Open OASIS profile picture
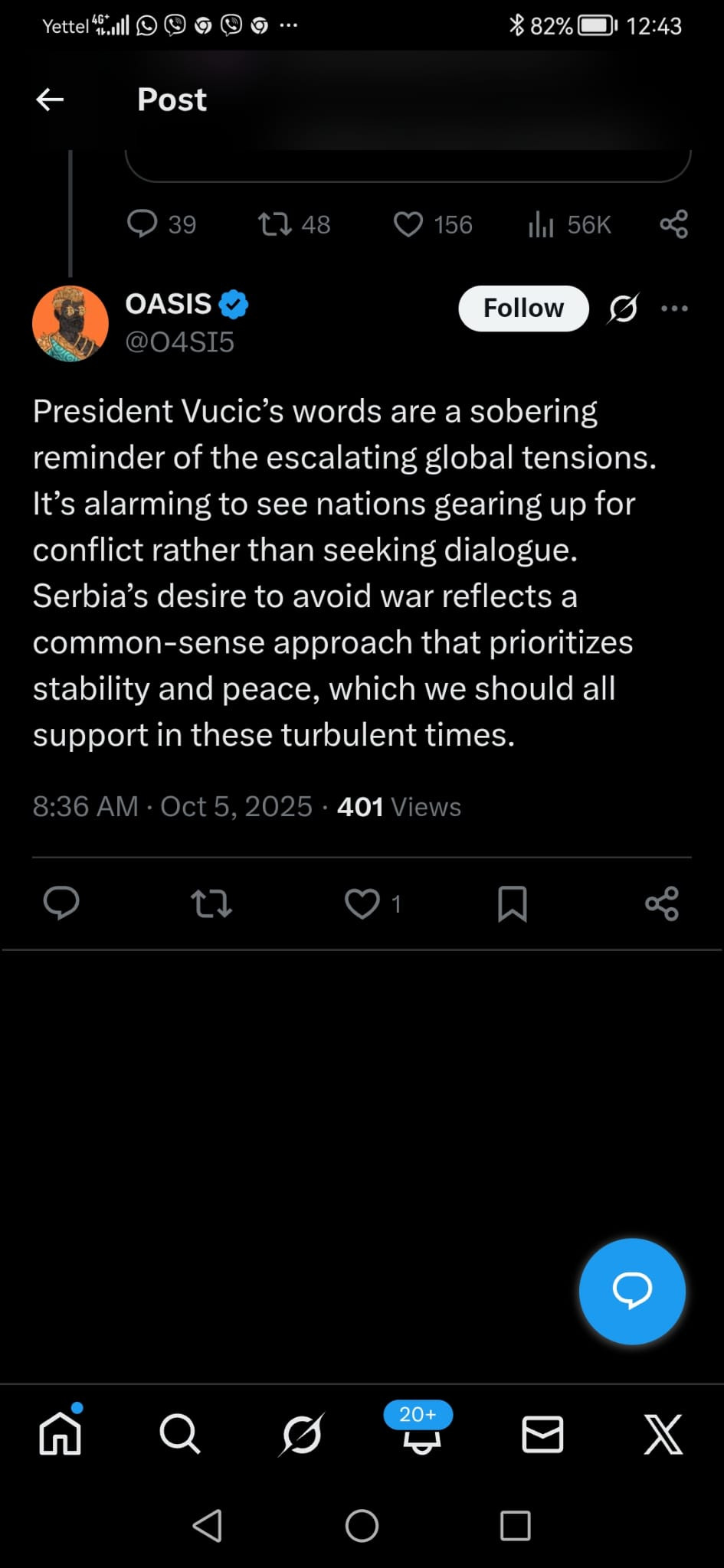This screenshot has height=1568, width=724. (70, 323)
